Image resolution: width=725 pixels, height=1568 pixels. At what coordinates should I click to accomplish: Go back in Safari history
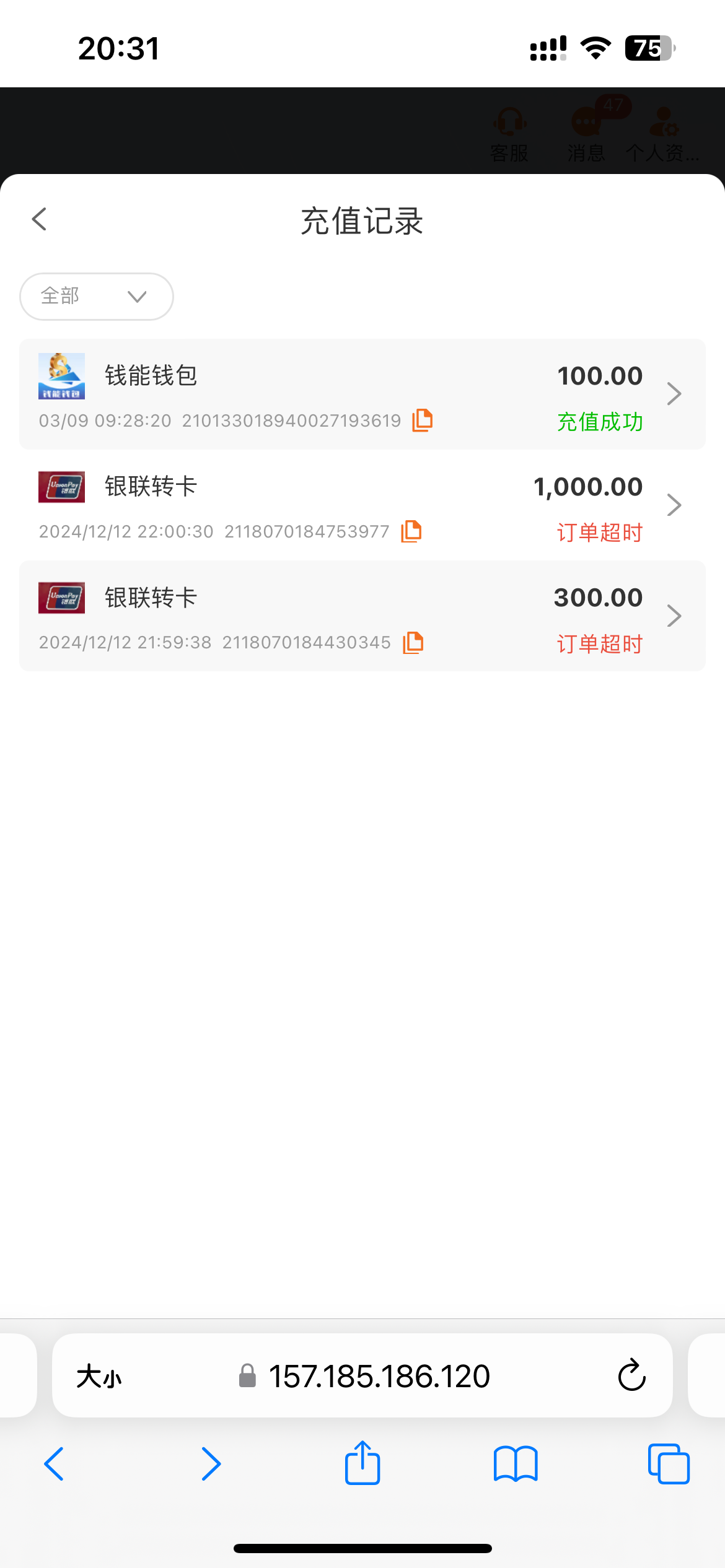pyautogui.click(x=55, y=1464)
